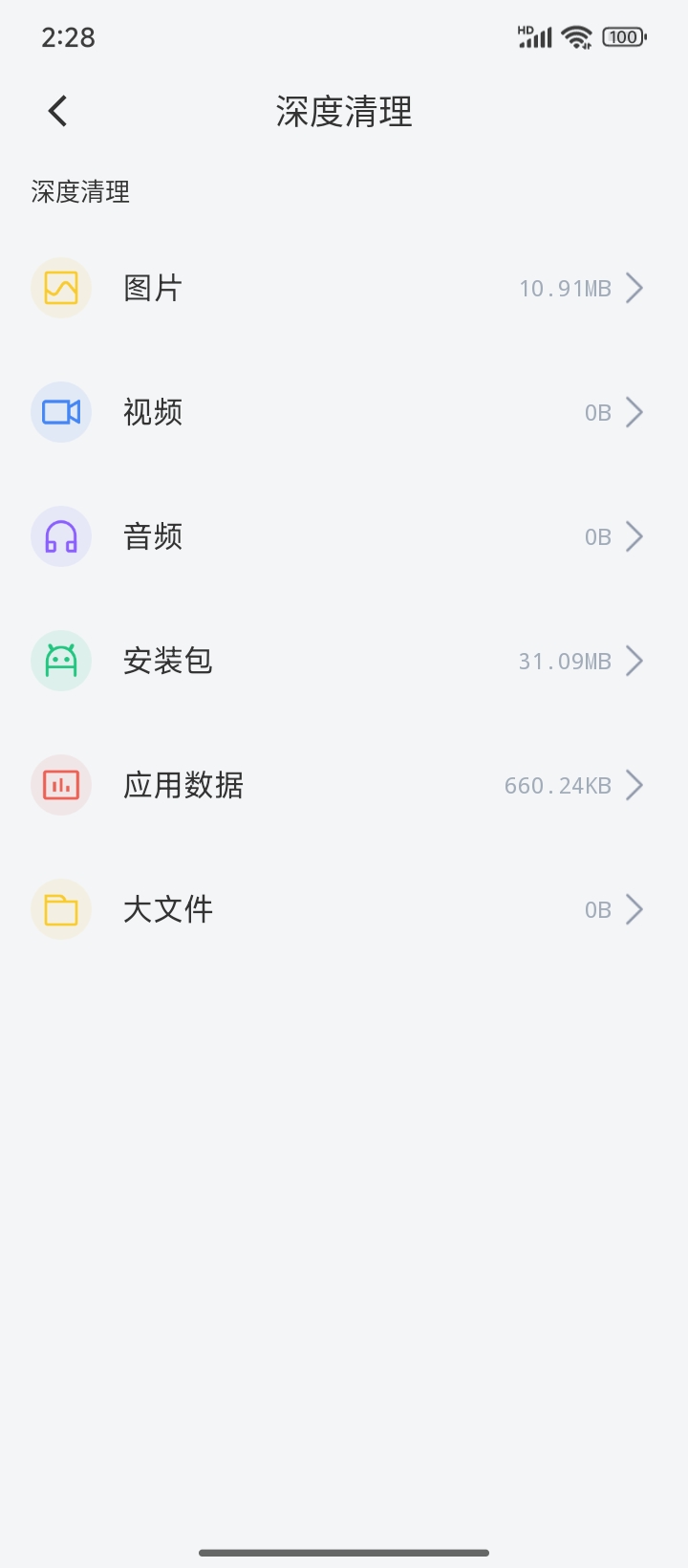
Task: Select the 视频 (Videos) camera icon
Action: pyautogui.click(x=60, y=412)
